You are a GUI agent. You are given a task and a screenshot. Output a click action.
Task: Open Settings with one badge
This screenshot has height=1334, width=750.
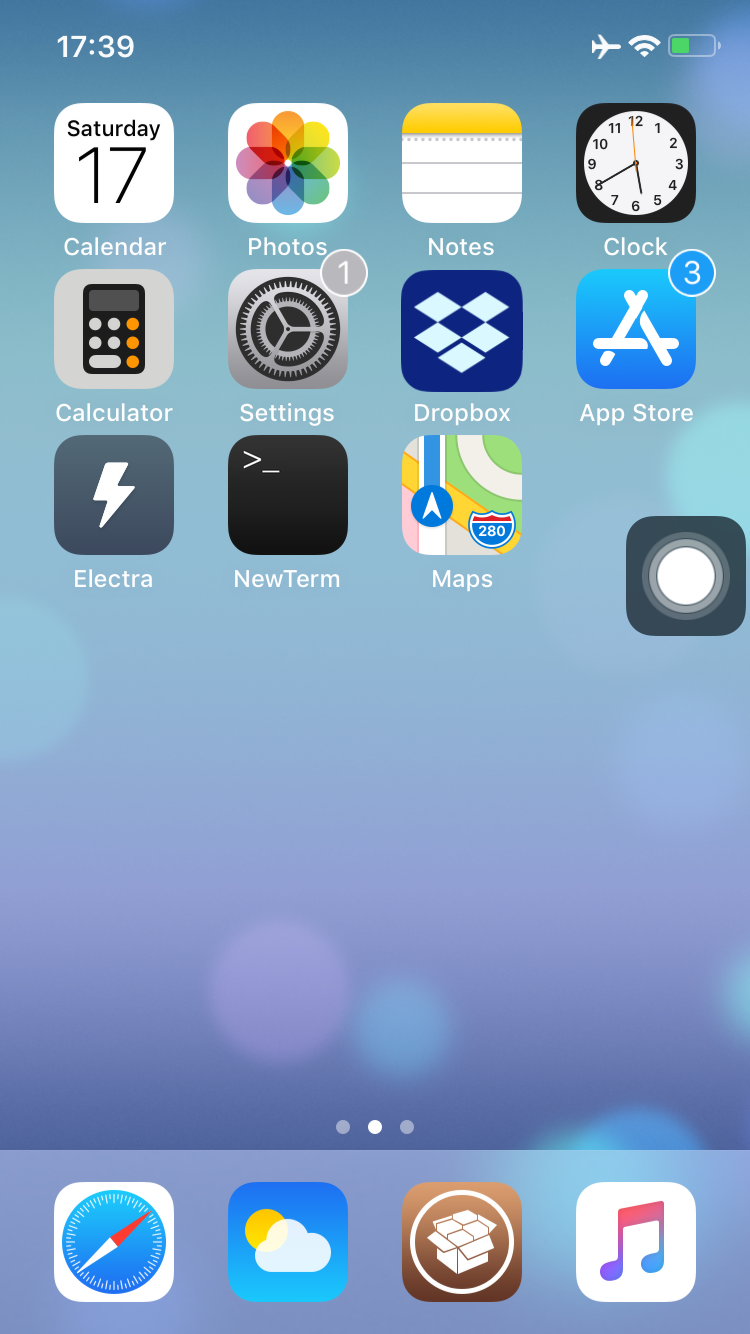click(288, 329)
